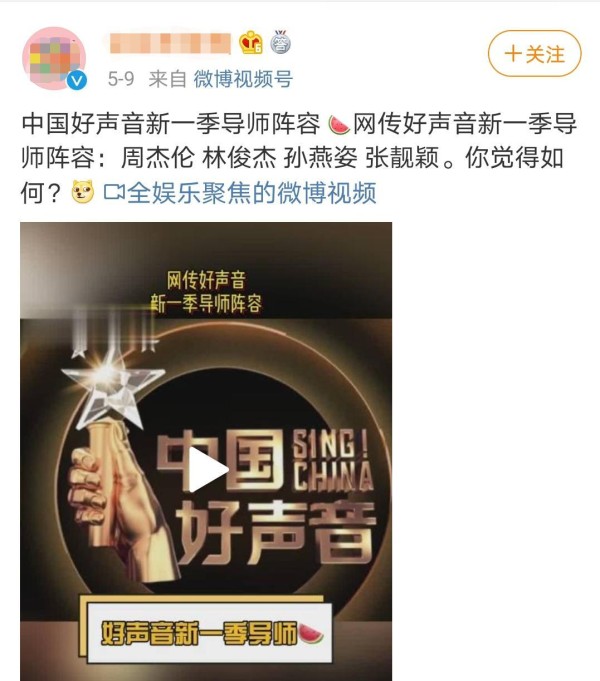Play the 中国好声音 video
The width and height of the screenshot is (600, 681).
tap(207, 470)
